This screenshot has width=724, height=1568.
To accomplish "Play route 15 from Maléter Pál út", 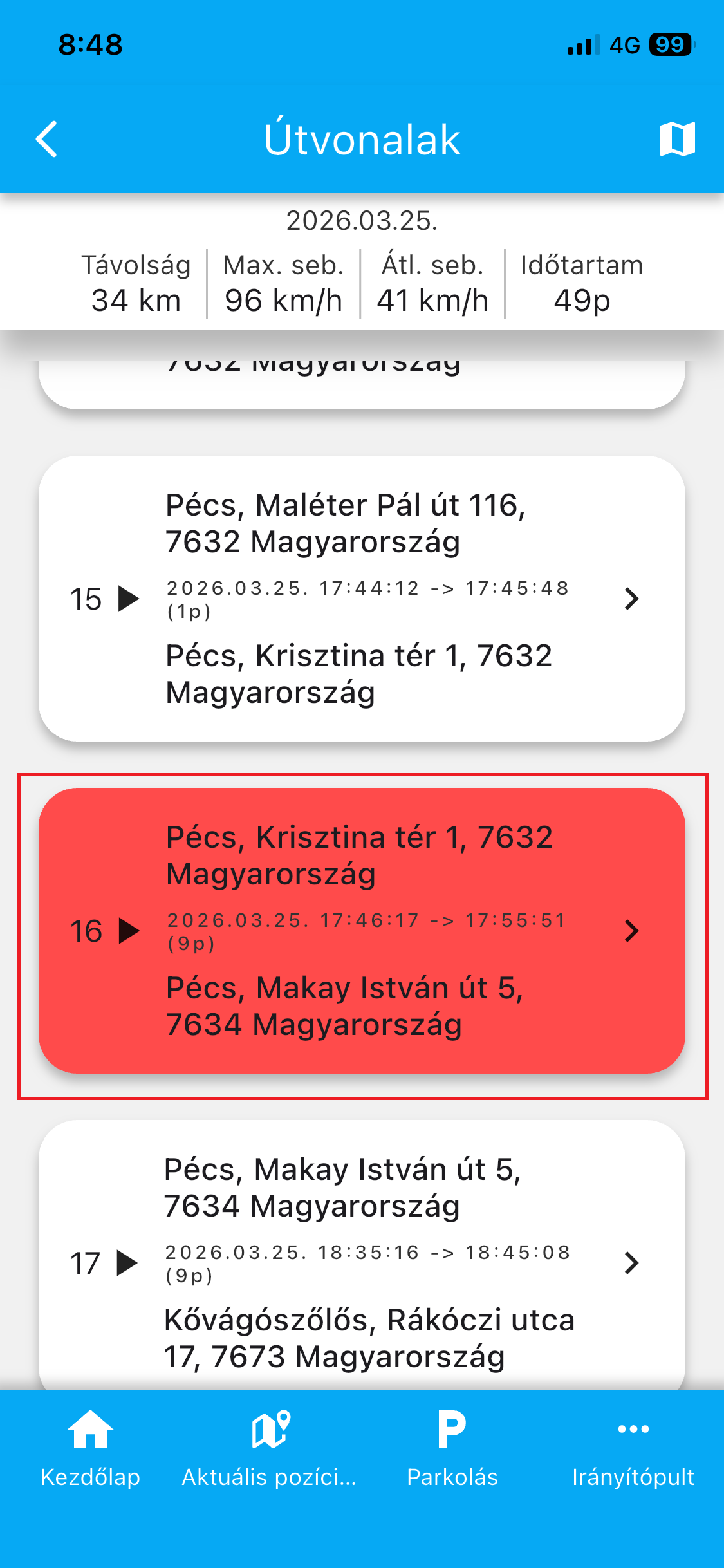I will (x=129, y=599).
